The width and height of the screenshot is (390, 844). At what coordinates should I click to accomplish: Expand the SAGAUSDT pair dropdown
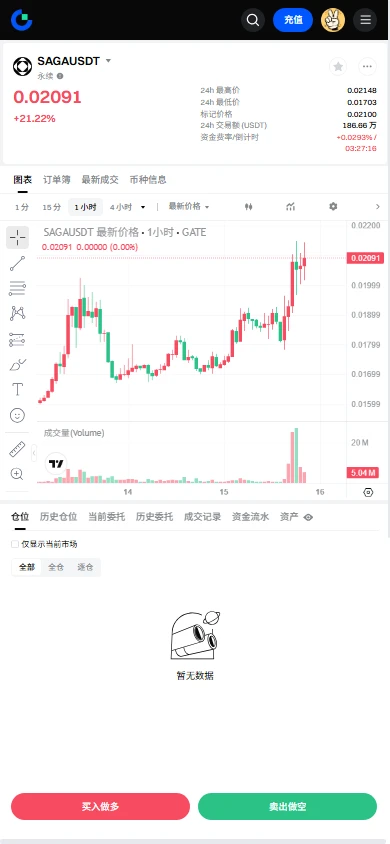pos(108,61)
